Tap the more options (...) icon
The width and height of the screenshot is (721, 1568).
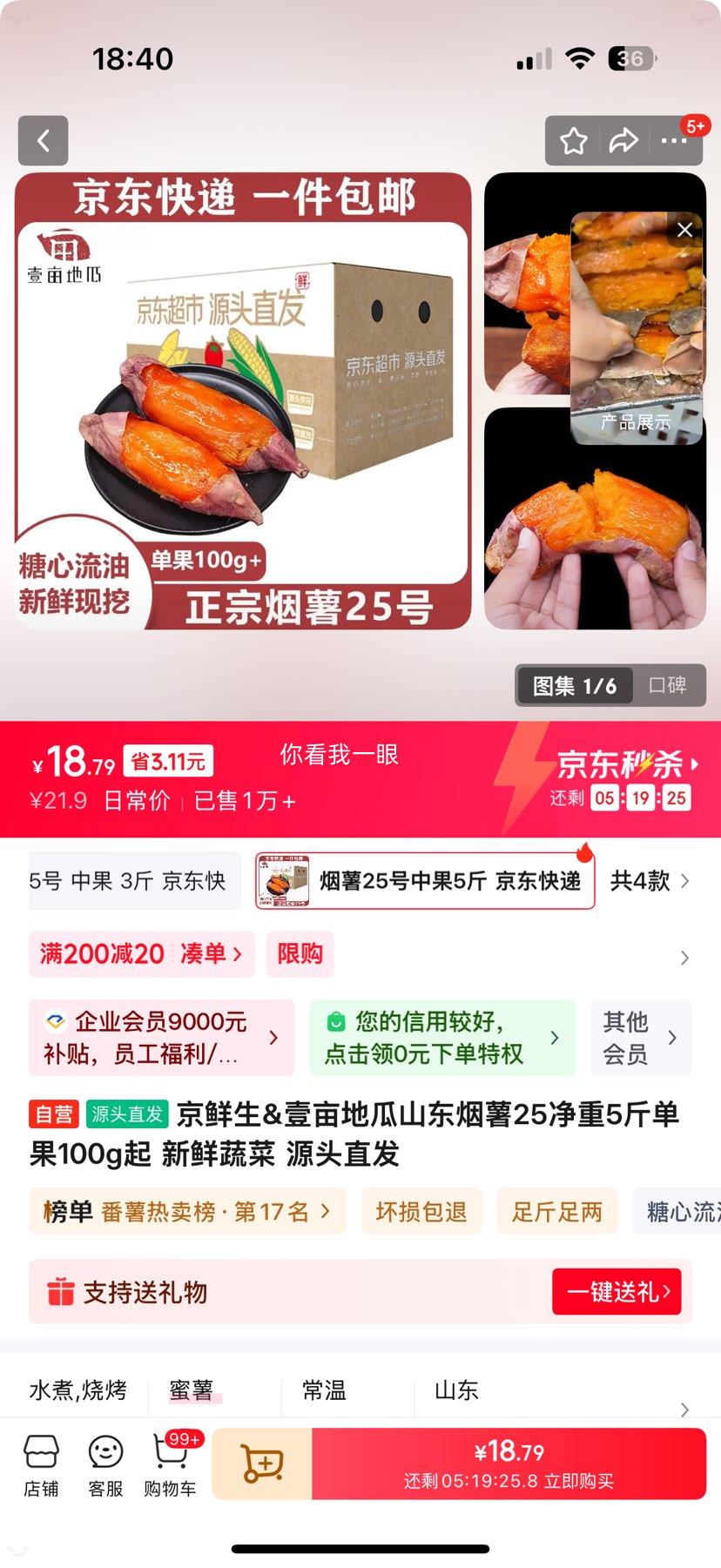coord(675,140)
